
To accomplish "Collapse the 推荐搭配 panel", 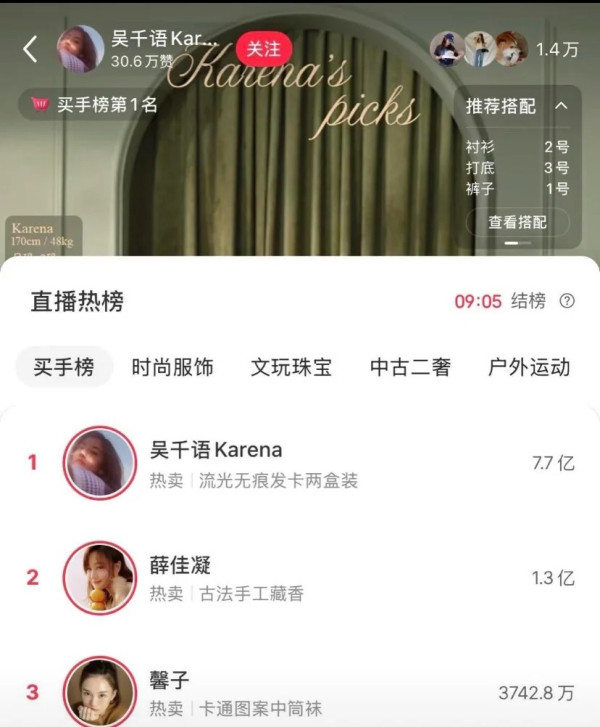I will 561,105.
